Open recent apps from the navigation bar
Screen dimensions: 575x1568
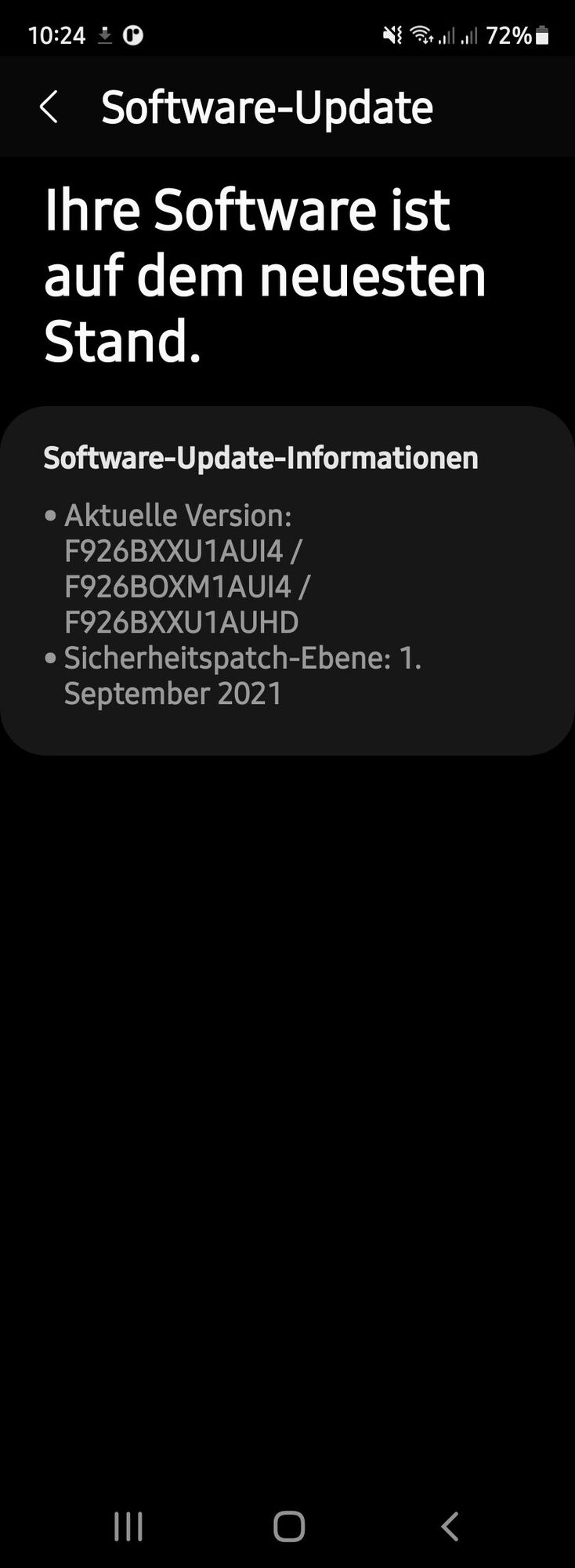(x=128, y=1526)
